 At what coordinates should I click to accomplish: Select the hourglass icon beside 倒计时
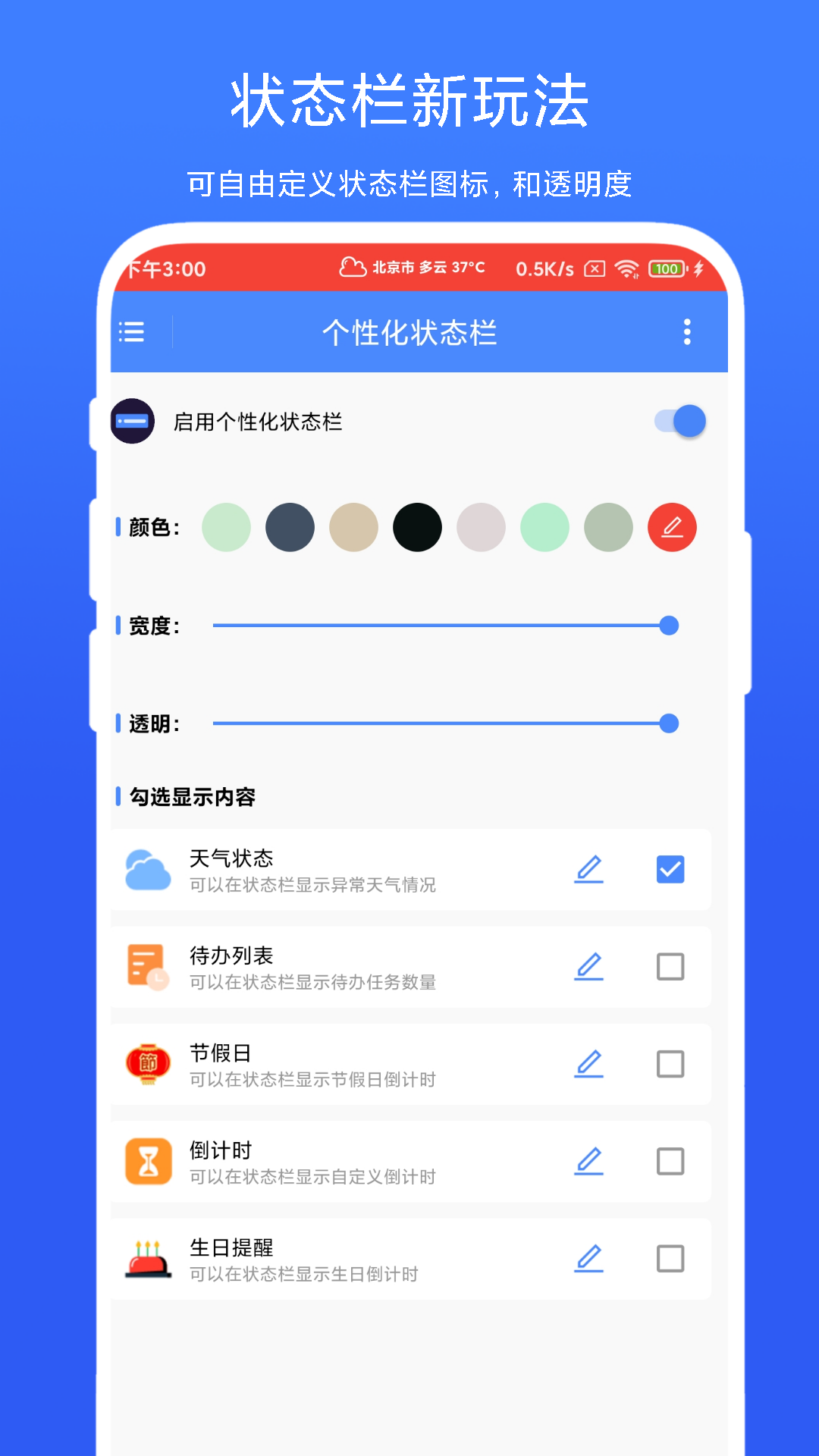pyautogui.click(x=147, y=1160)
